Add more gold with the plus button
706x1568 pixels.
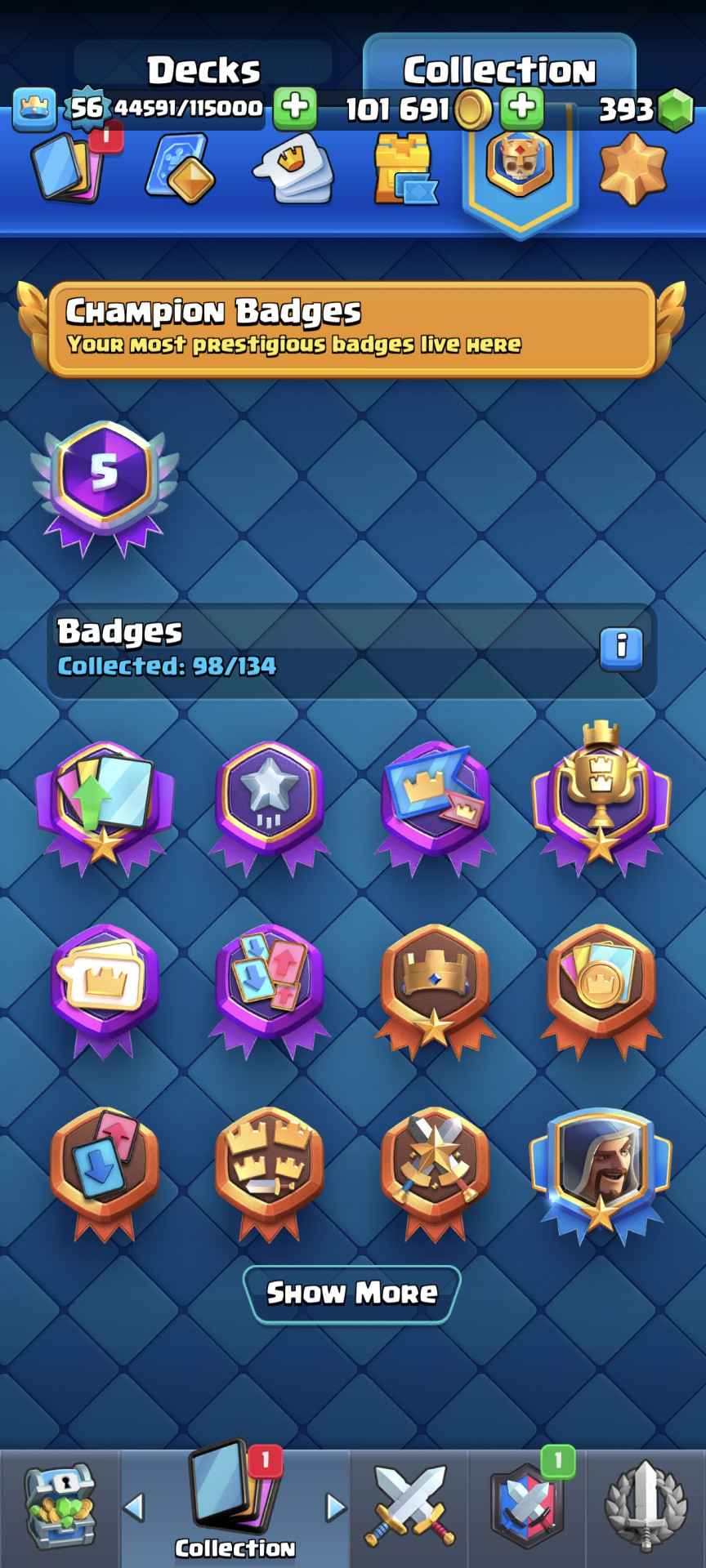[521, 107]
